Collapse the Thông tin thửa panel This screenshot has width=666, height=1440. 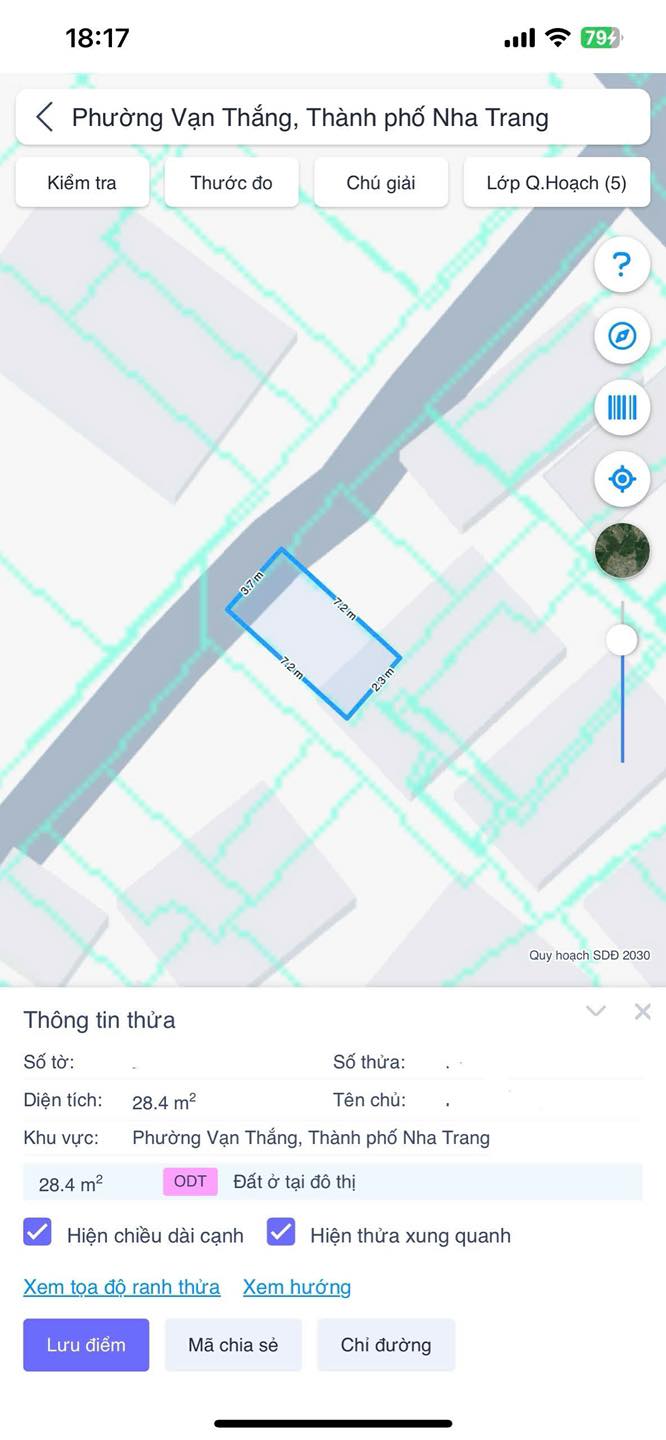(596, 1011)
